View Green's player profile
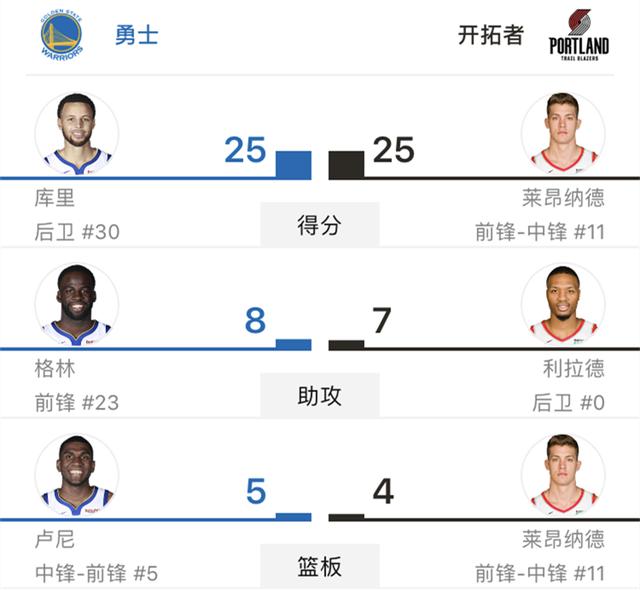Screen dimensions: 640x590 [77, 305]
